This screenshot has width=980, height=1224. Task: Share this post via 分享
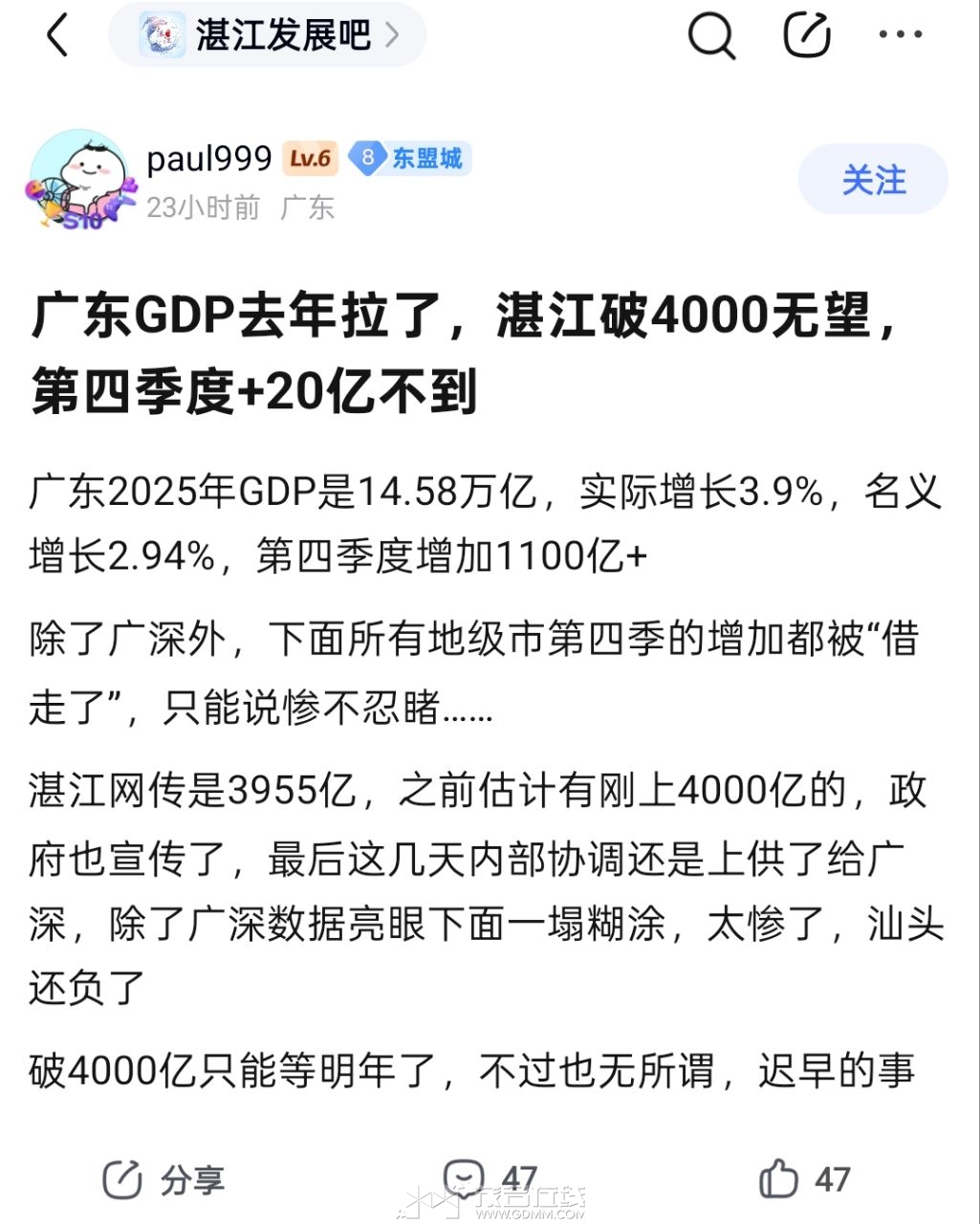pos(163,1180)
